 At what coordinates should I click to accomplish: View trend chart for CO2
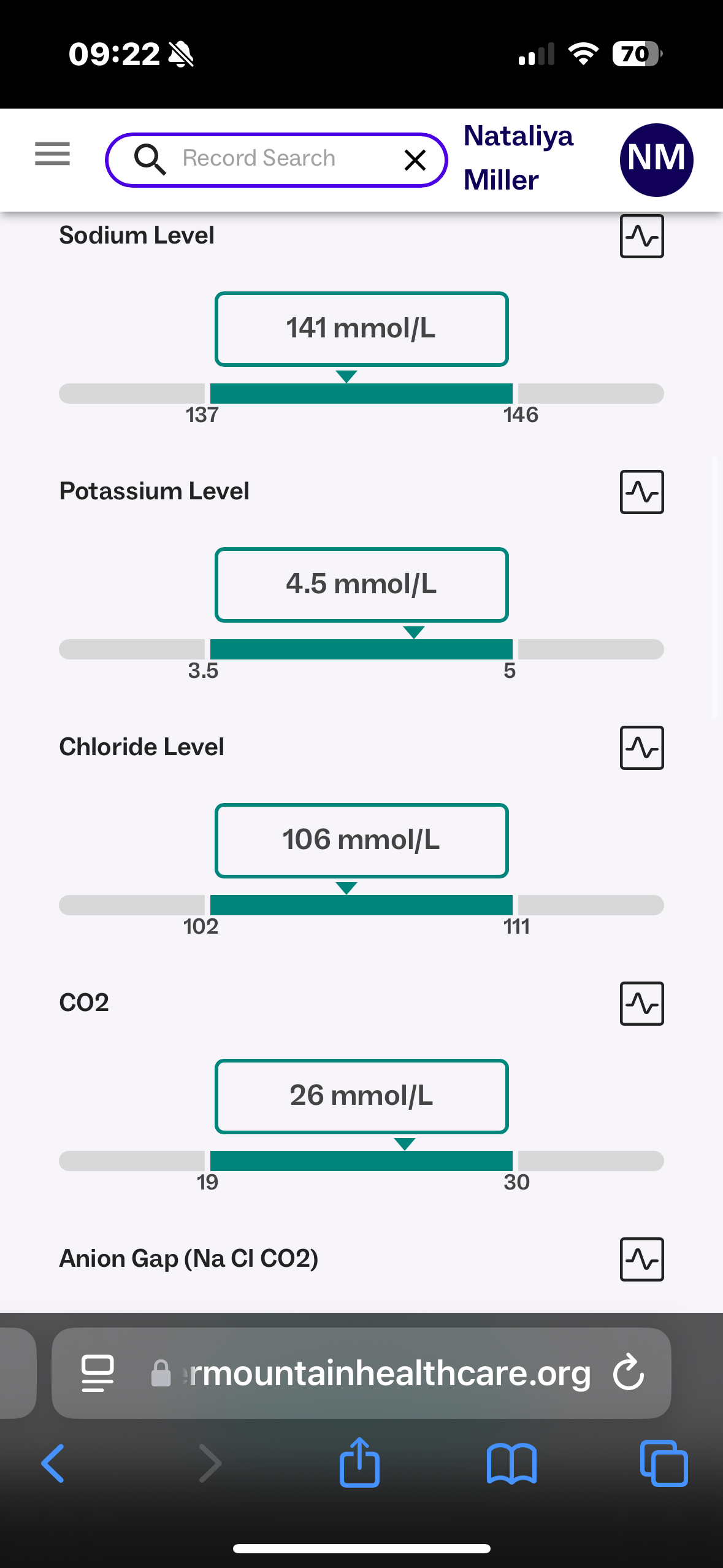641,1004
